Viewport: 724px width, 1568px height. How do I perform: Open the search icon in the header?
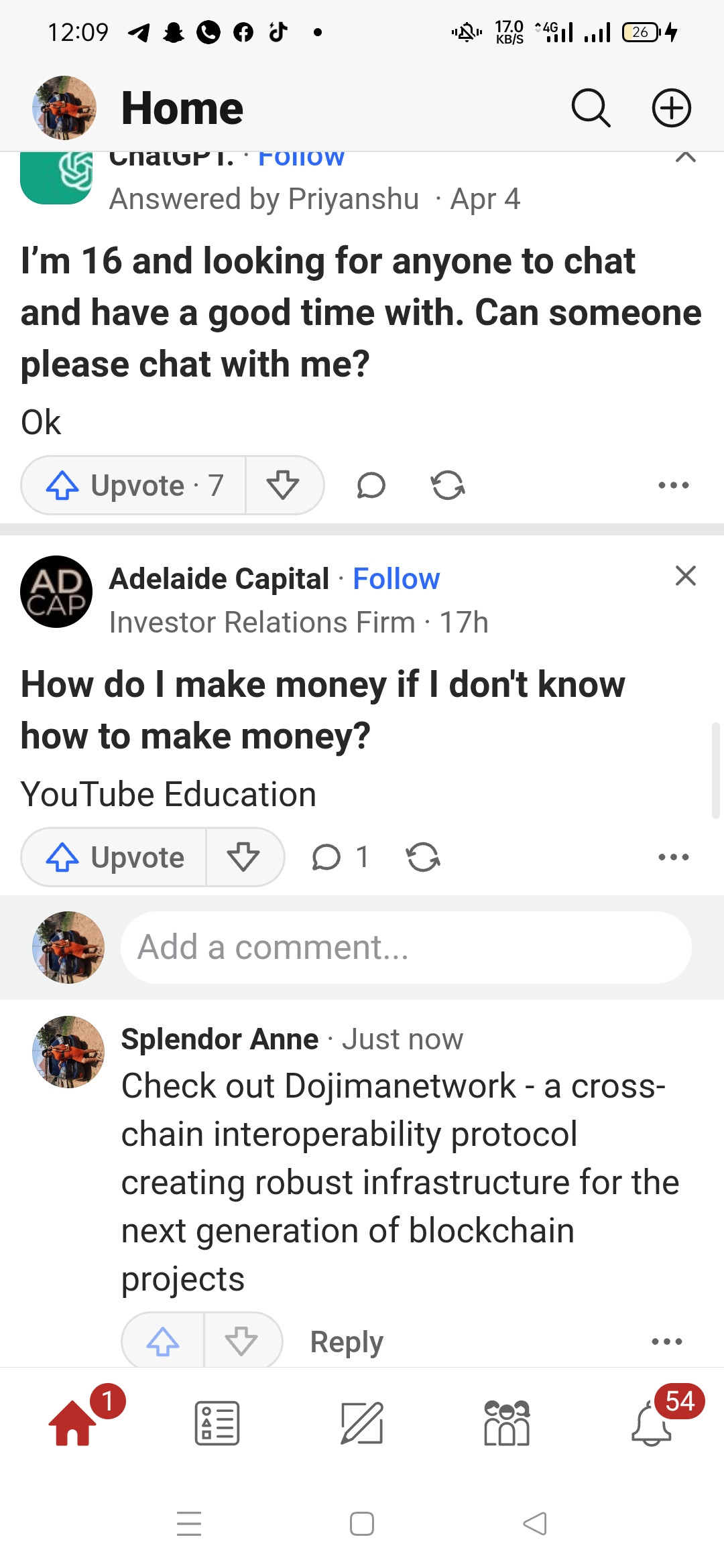click(x=590, y=108)
